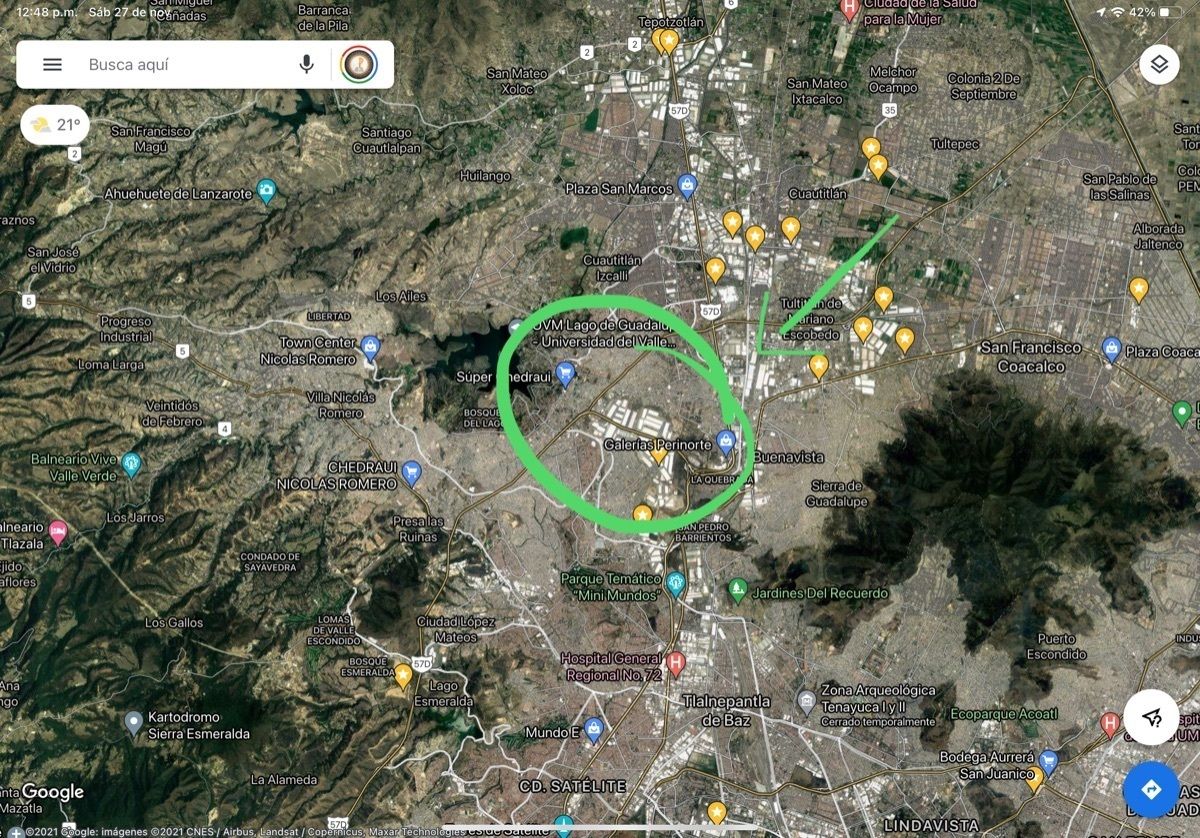The image size is (1200, 838).
Task: Center map on my location
Action: pyautogui.click(x=1150, y=716)
